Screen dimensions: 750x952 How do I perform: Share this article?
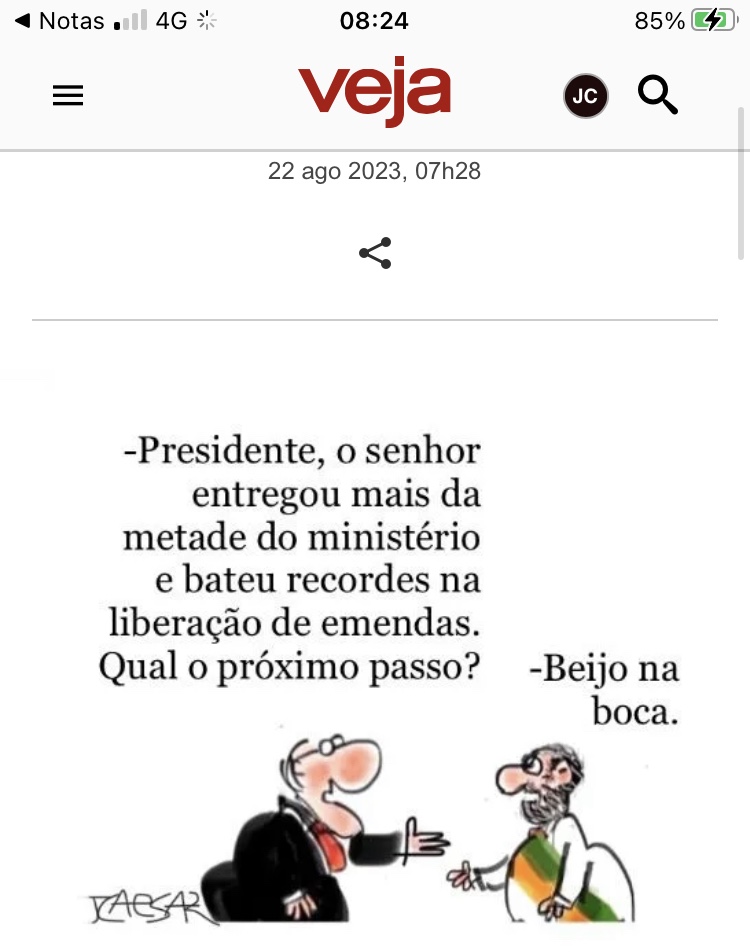pyautogui.click(x=375, y=253)
